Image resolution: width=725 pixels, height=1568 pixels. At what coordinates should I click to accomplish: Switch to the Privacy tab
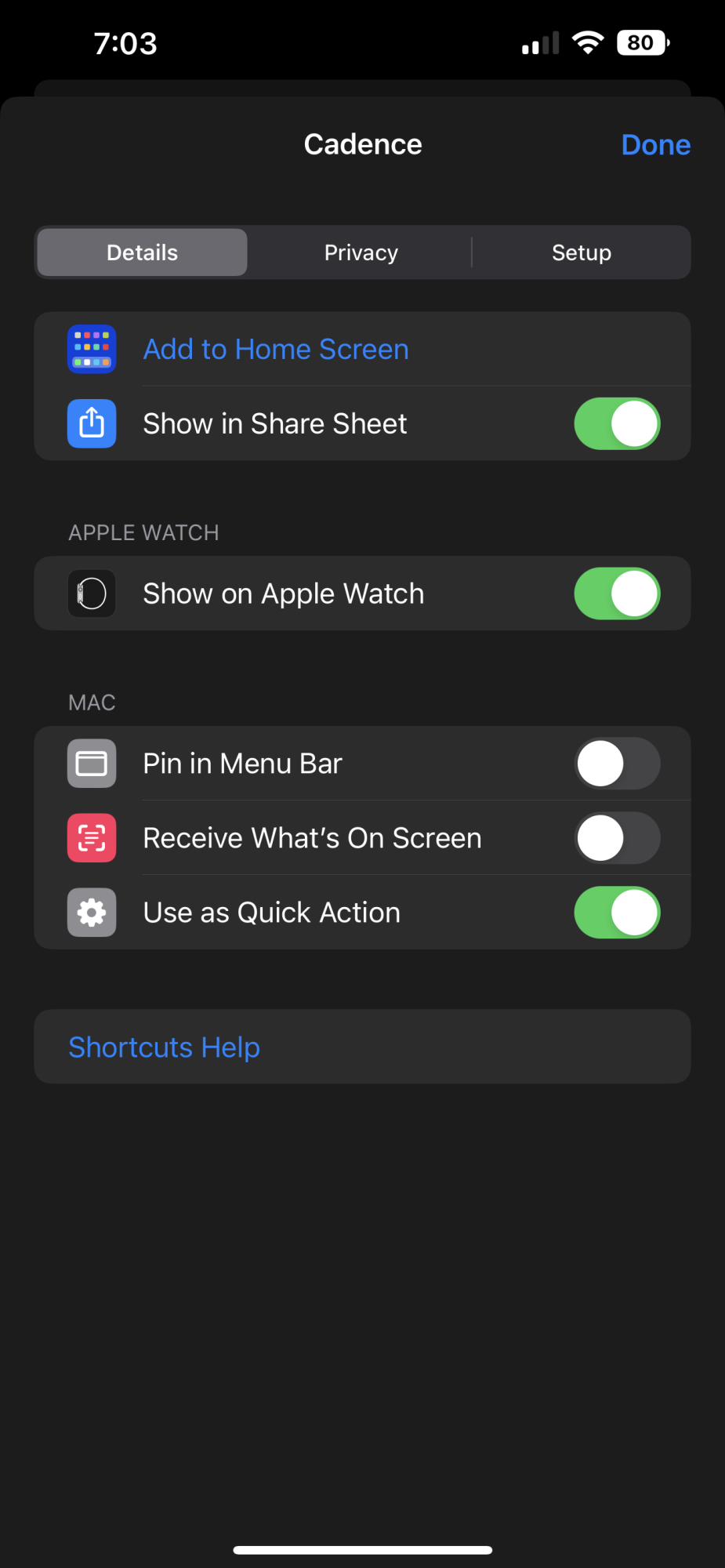coord(361,252)
